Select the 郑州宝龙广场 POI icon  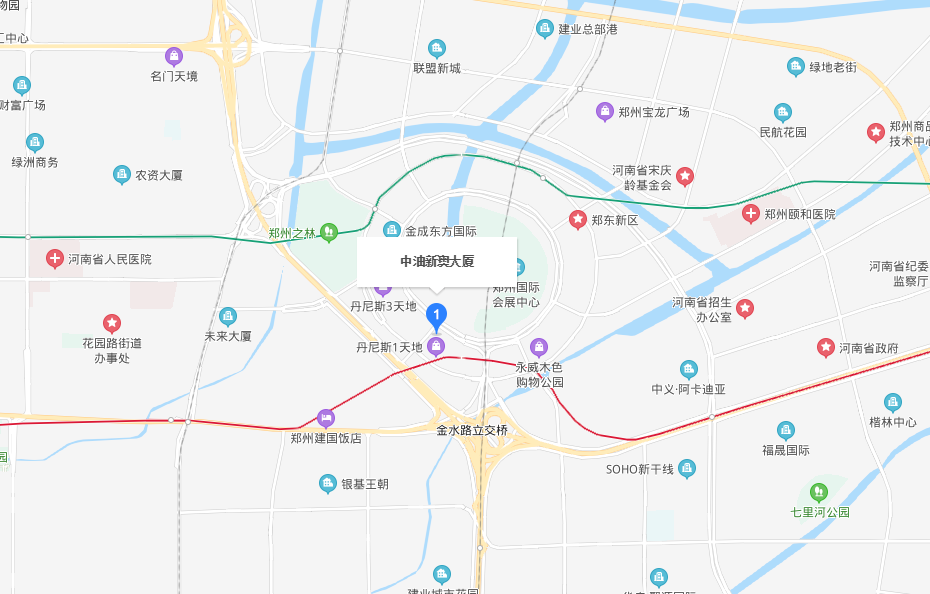[x=604, y=112]
